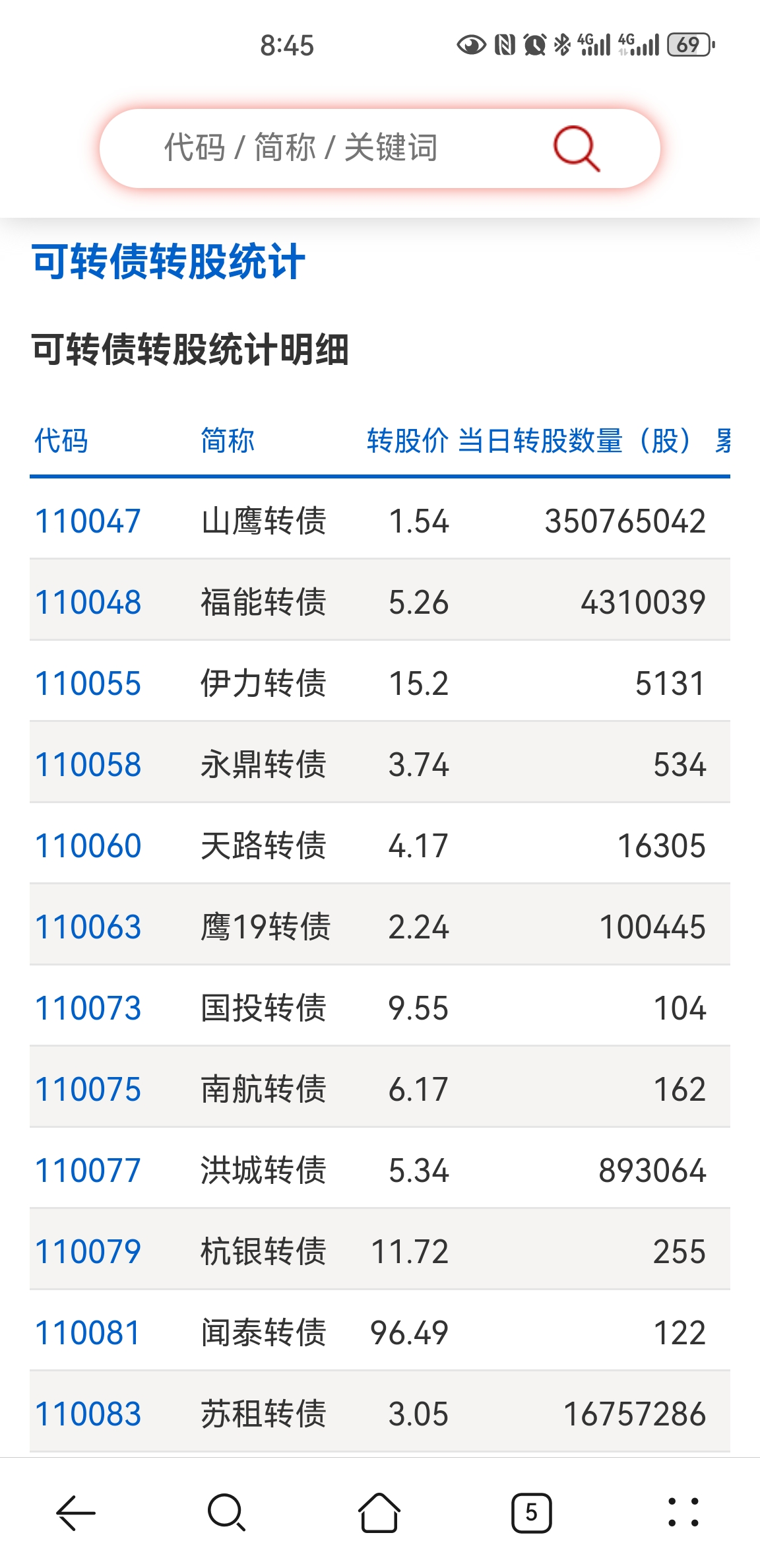The image size is (760, 1568).
Task: Tap the red magnifier search icon
Action: point(576,148)
